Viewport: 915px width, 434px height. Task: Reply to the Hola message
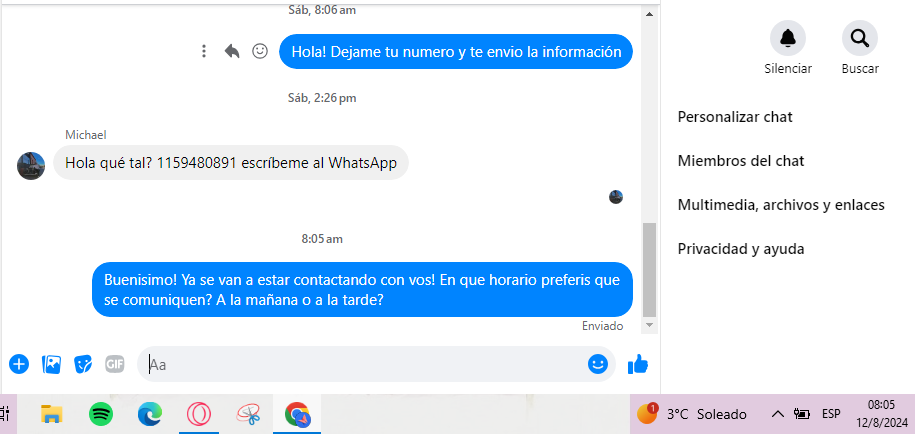click(x=232, y=51)
